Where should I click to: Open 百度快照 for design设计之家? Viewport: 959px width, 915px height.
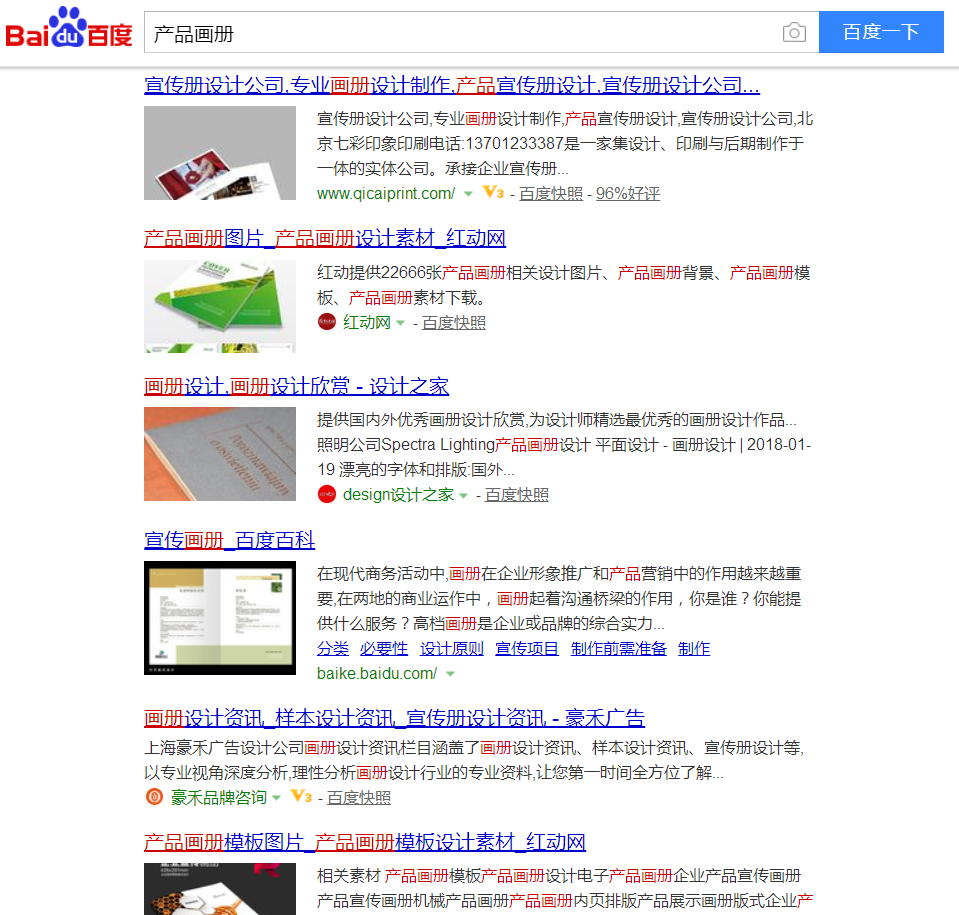(x=517, y=495)
